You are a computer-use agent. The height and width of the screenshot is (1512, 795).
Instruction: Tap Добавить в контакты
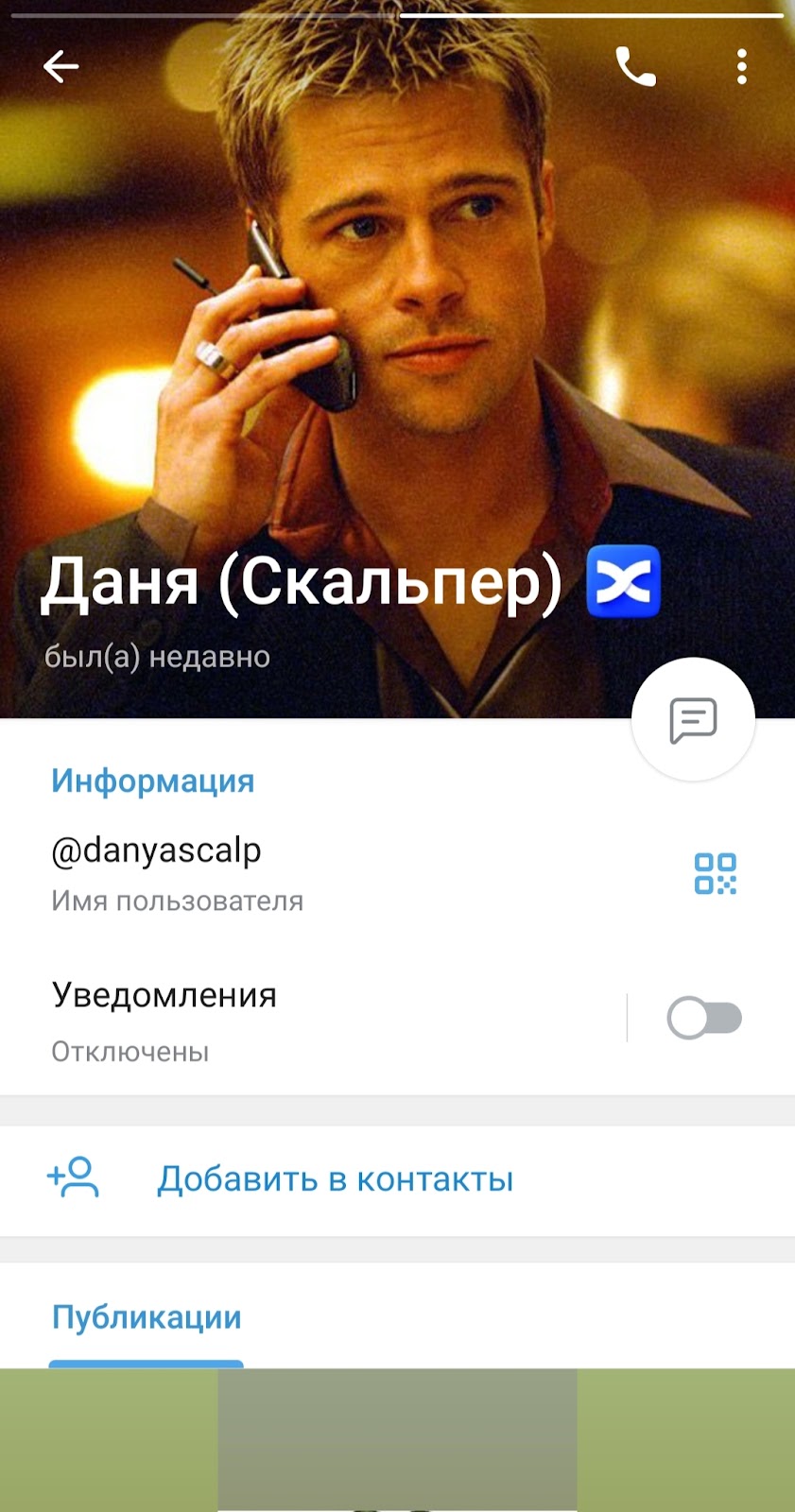click(335, 1178)
